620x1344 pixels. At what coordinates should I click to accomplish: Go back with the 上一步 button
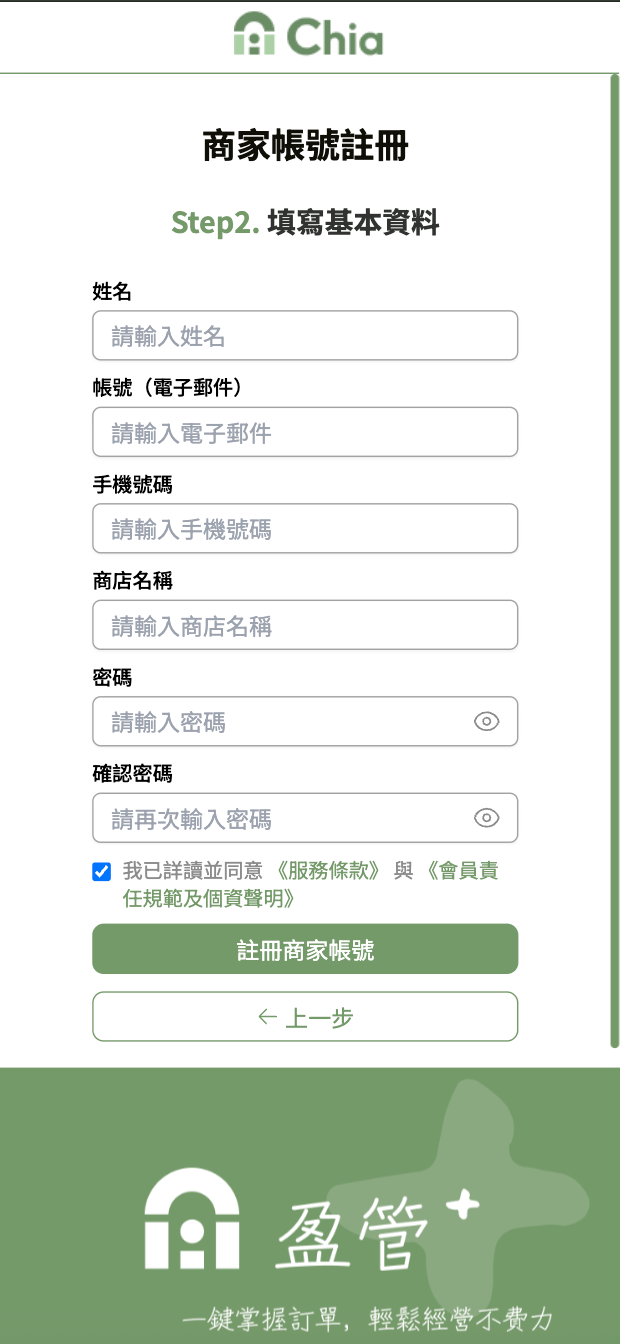(x=305, y=1017)
